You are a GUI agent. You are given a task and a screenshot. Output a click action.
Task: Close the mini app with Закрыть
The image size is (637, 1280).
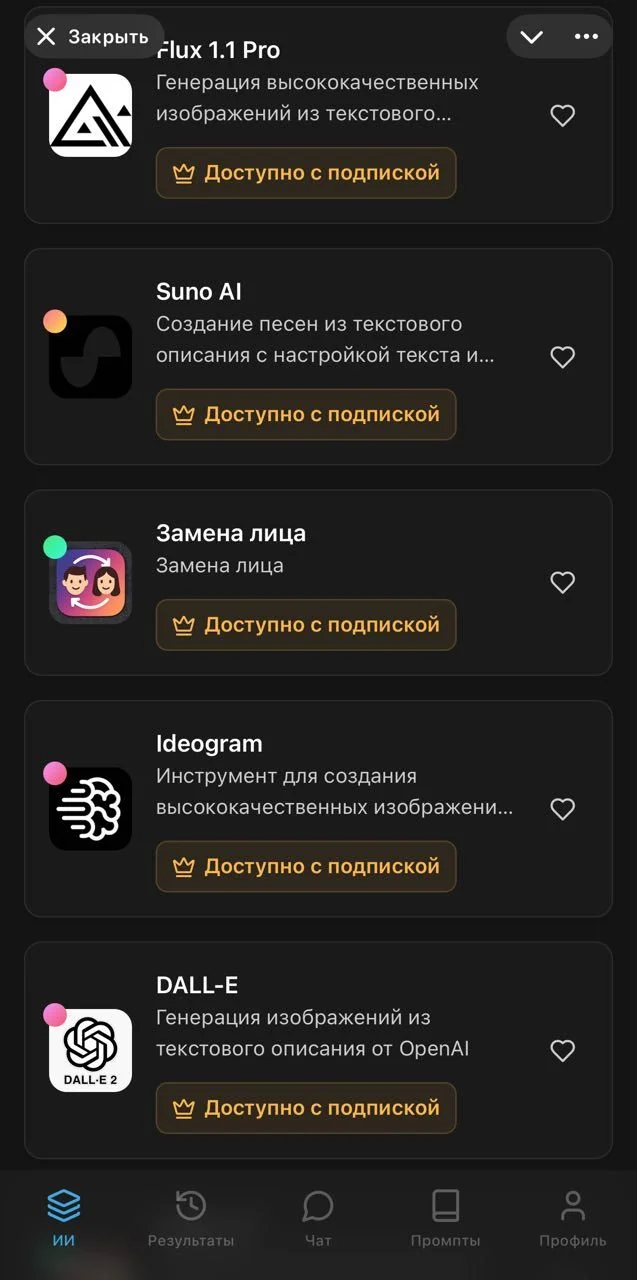(93, 37)
